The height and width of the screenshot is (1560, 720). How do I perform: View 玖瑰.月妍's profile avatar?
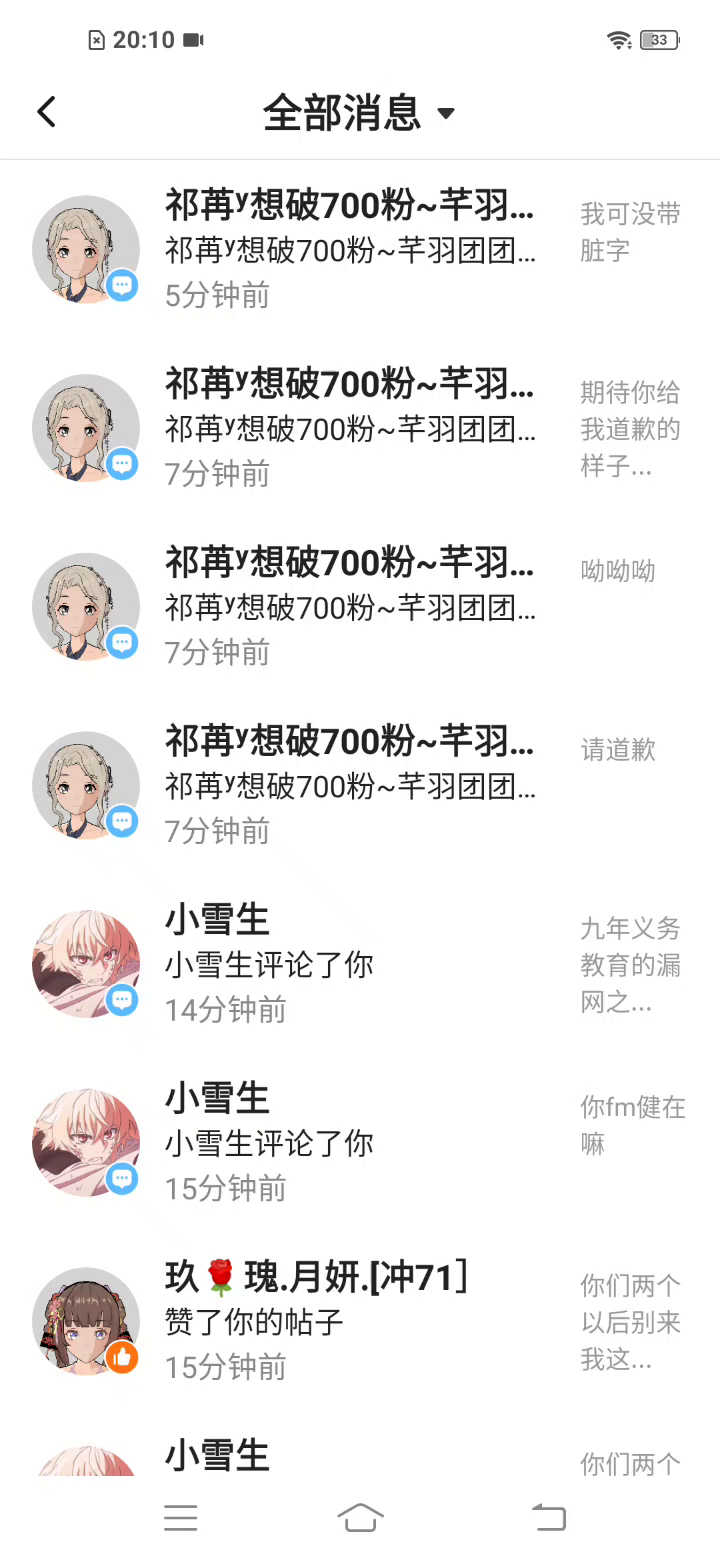click(x=86, y=1322)
